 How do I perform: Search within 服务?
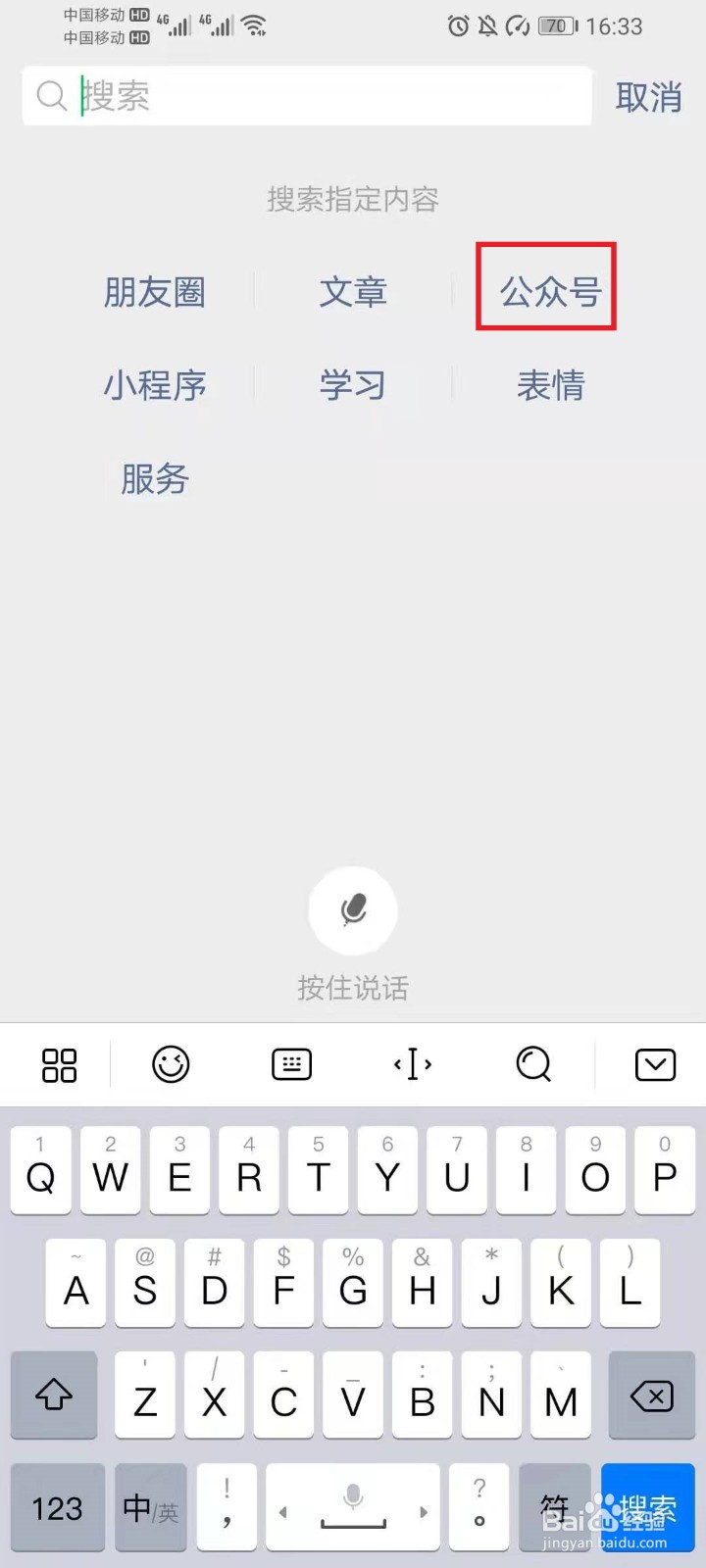tap(155, 479)
